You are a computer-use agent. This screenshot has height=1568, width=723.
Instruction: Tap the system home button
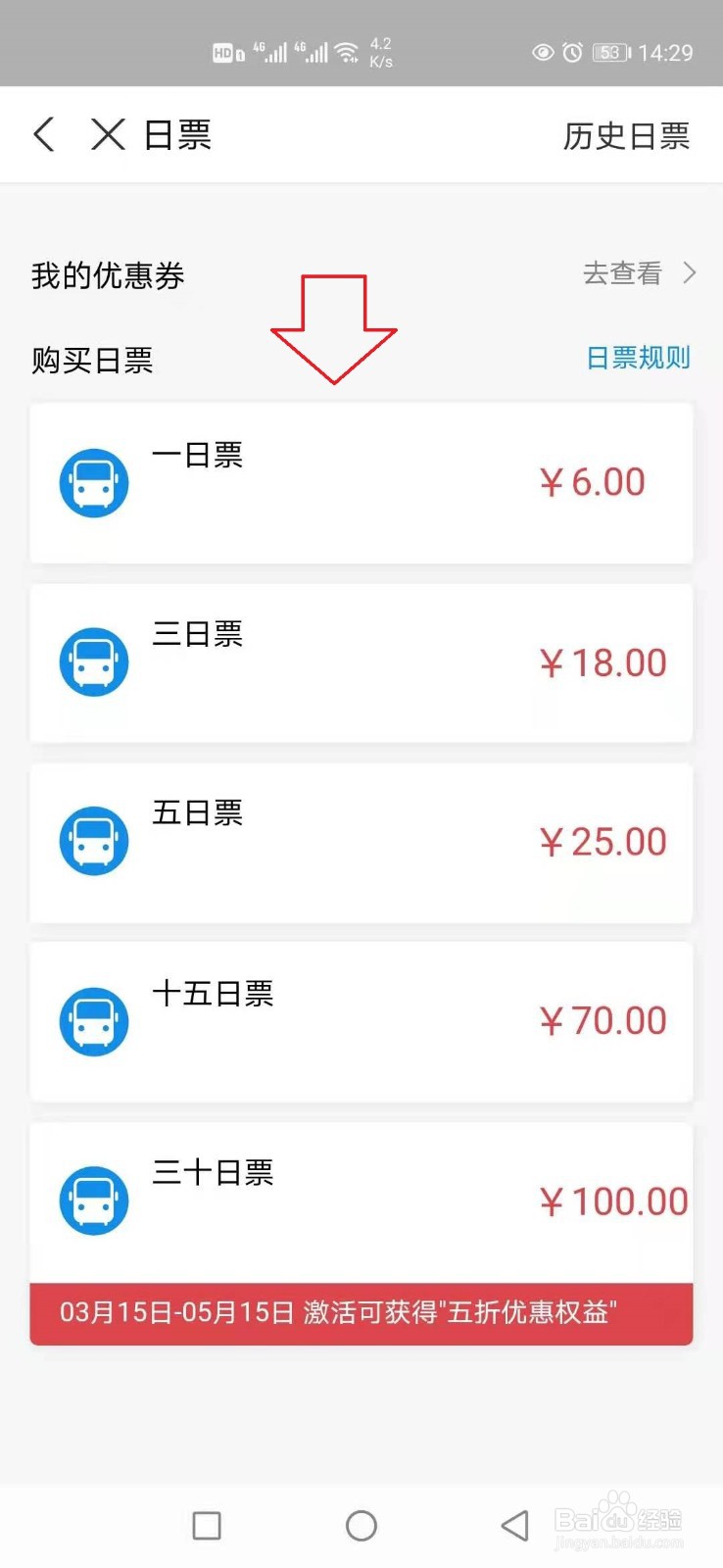[x=361, y=1525]
